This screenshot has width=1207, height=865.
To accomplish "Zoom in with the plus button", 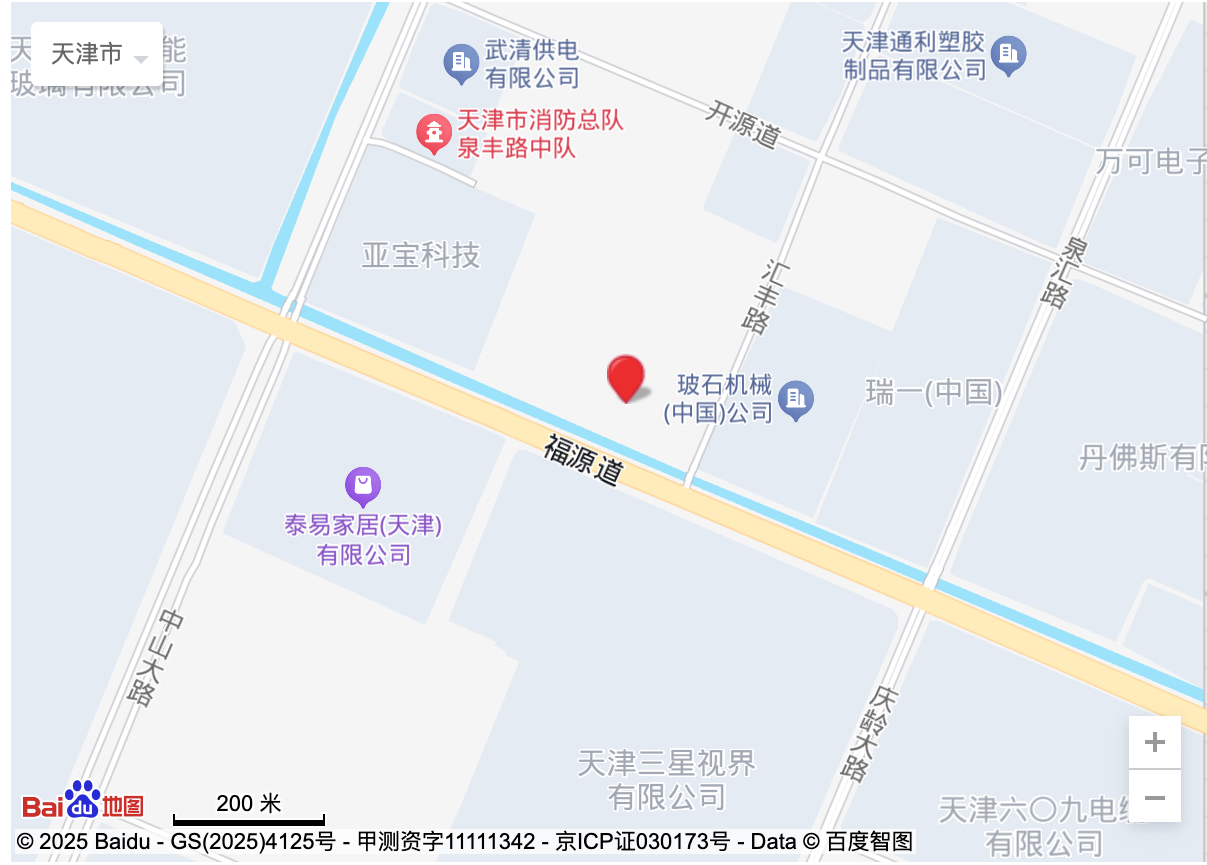I will tap(1154, 742).
